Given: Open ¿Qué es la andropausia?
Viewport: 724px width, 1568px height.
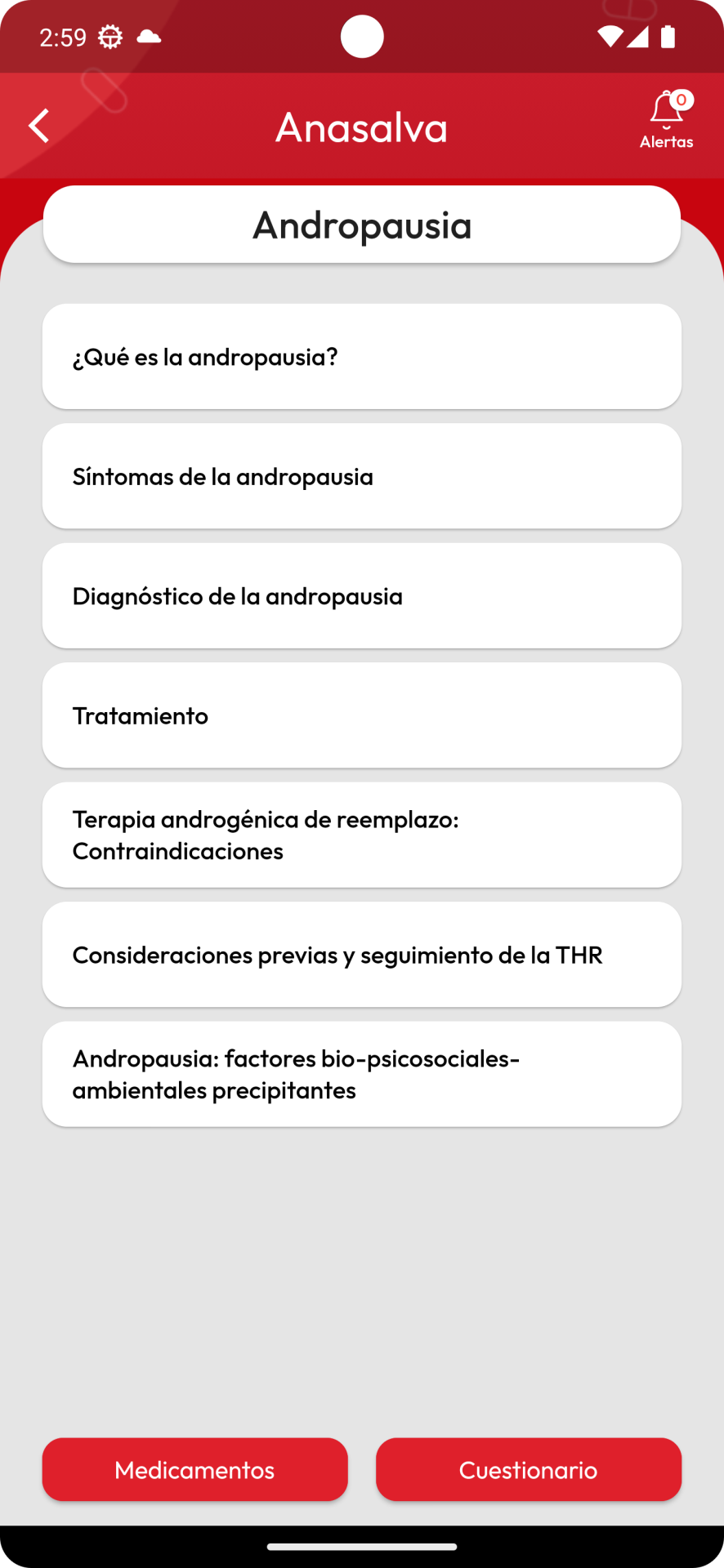Looking at the screenshot, I should [x=362, y=357].
